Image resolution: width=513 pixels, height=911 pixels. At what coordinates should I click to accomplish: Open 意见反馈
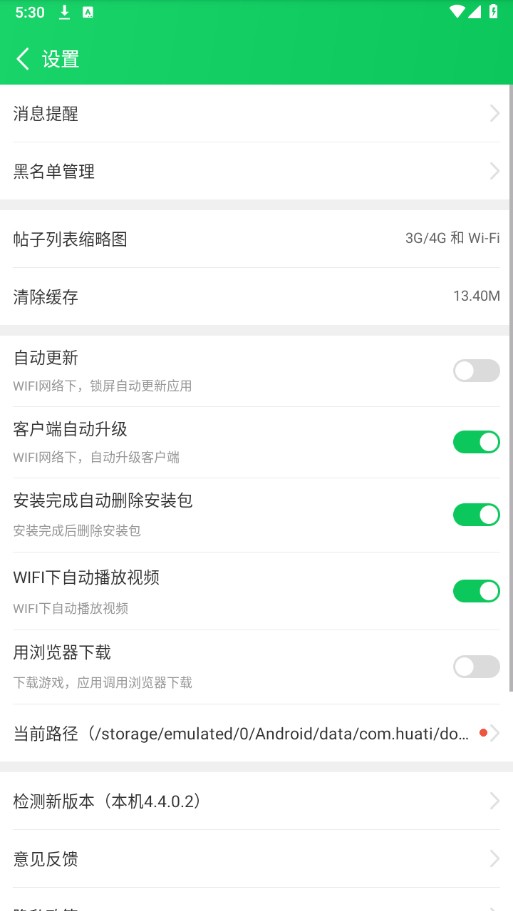pos(256,858)
